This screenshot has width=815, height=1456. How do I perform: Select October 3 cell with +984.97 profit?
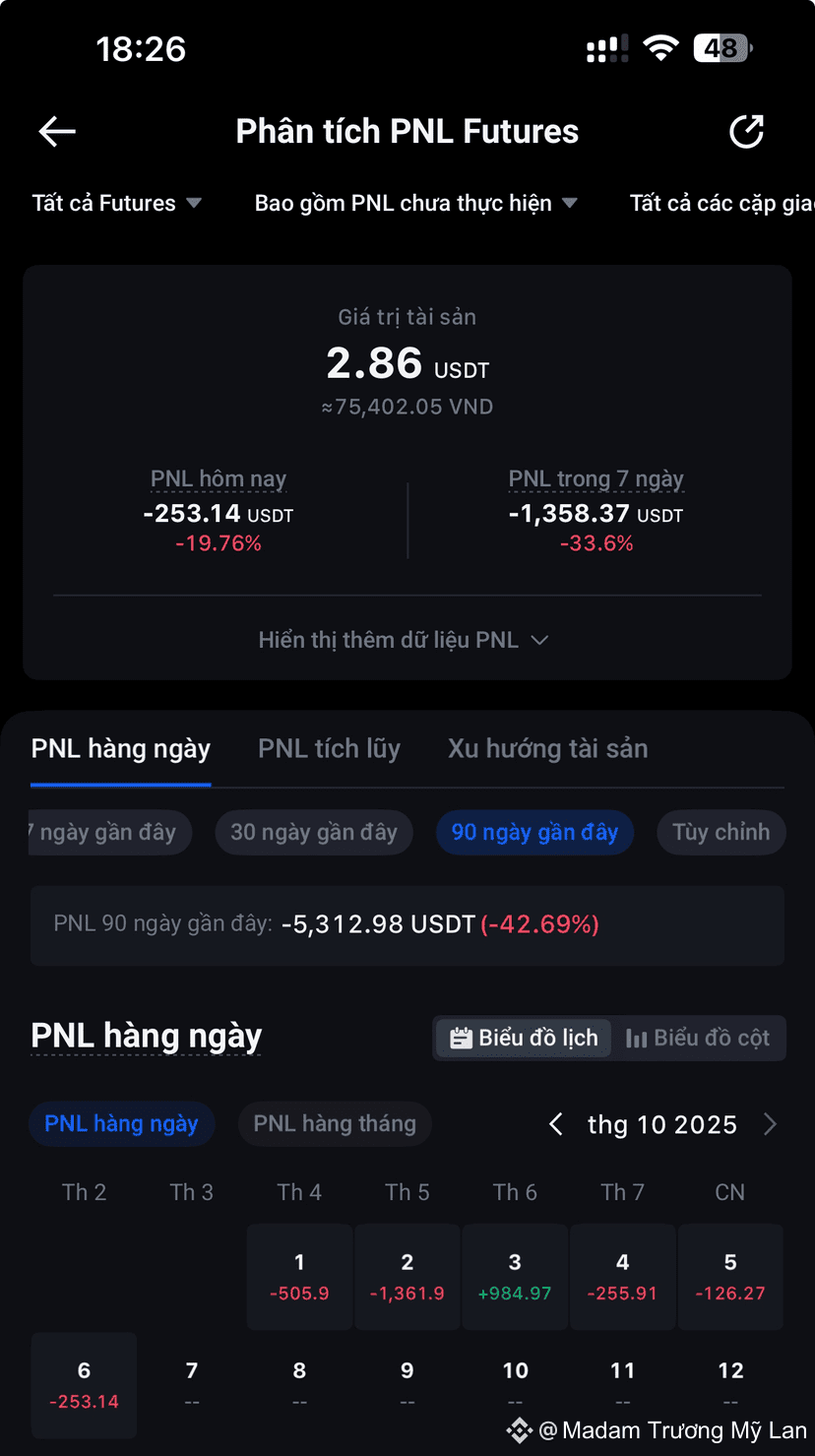click(515, 1277)
